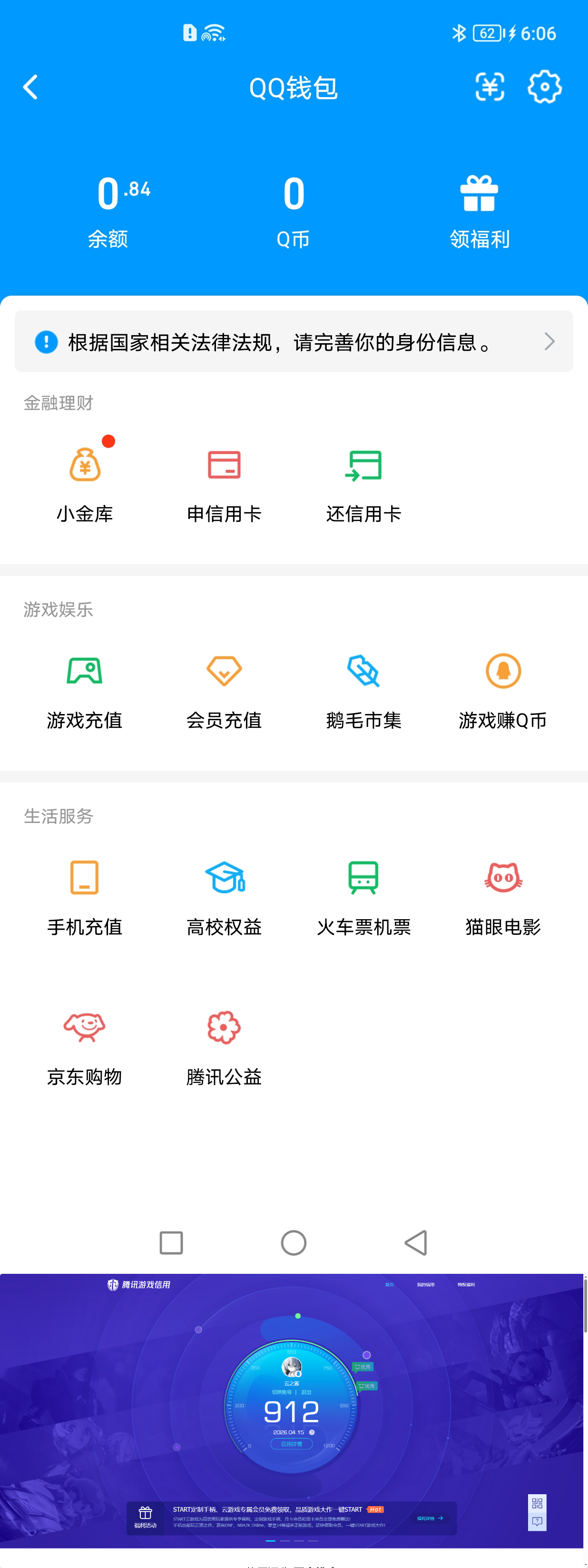This screenshot has width=588, height=1568.
Task: Open 京东购物 JD shopping icon
Action: pos(85,1027)
